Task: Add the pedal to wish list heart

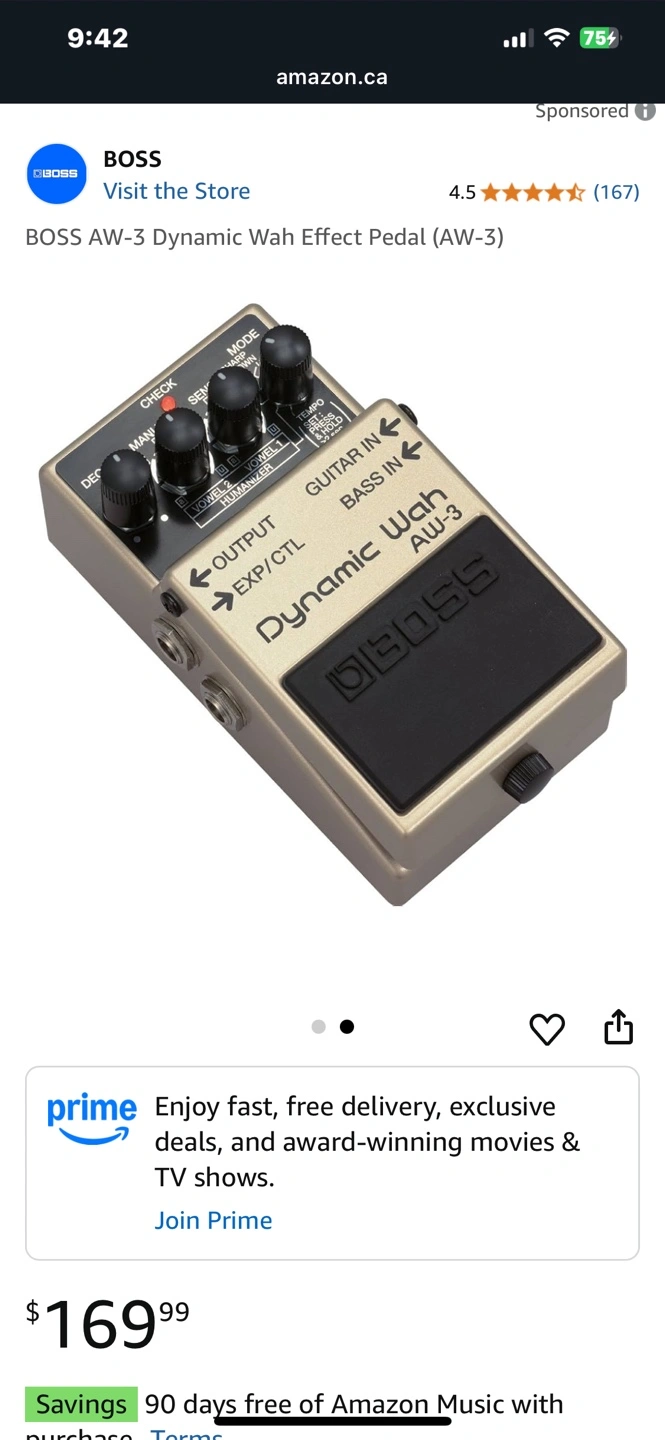Action: (x=547, y=1028)
